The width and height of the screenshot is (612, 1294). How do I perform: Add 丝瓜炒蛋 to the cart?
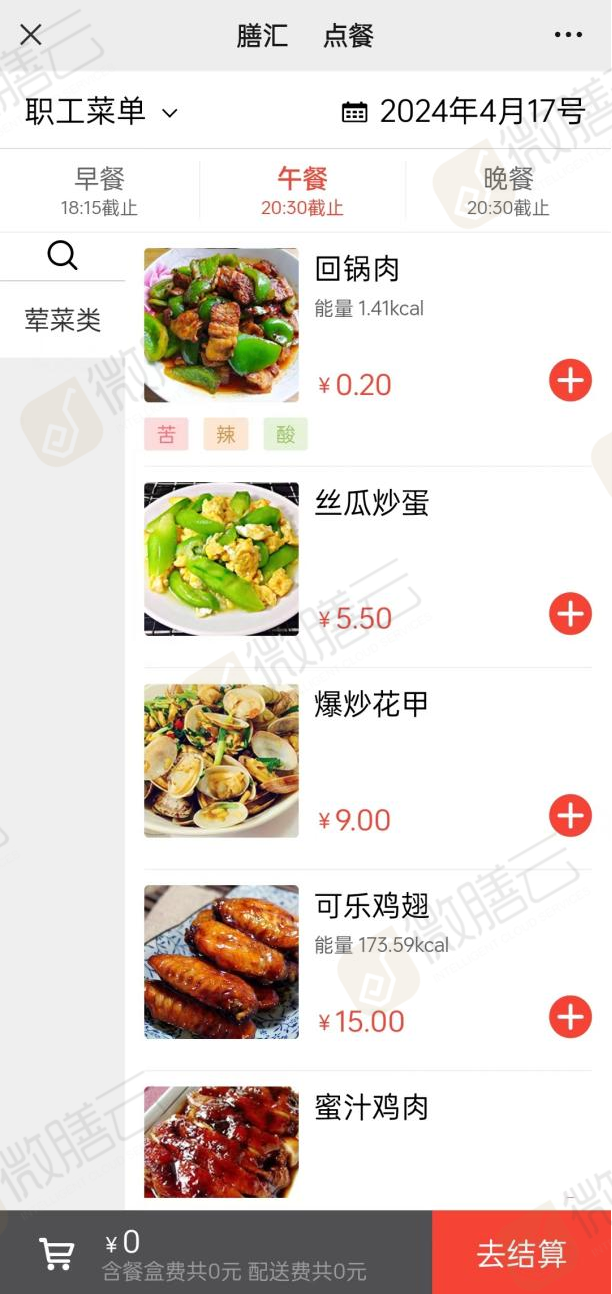pos(570,614)
